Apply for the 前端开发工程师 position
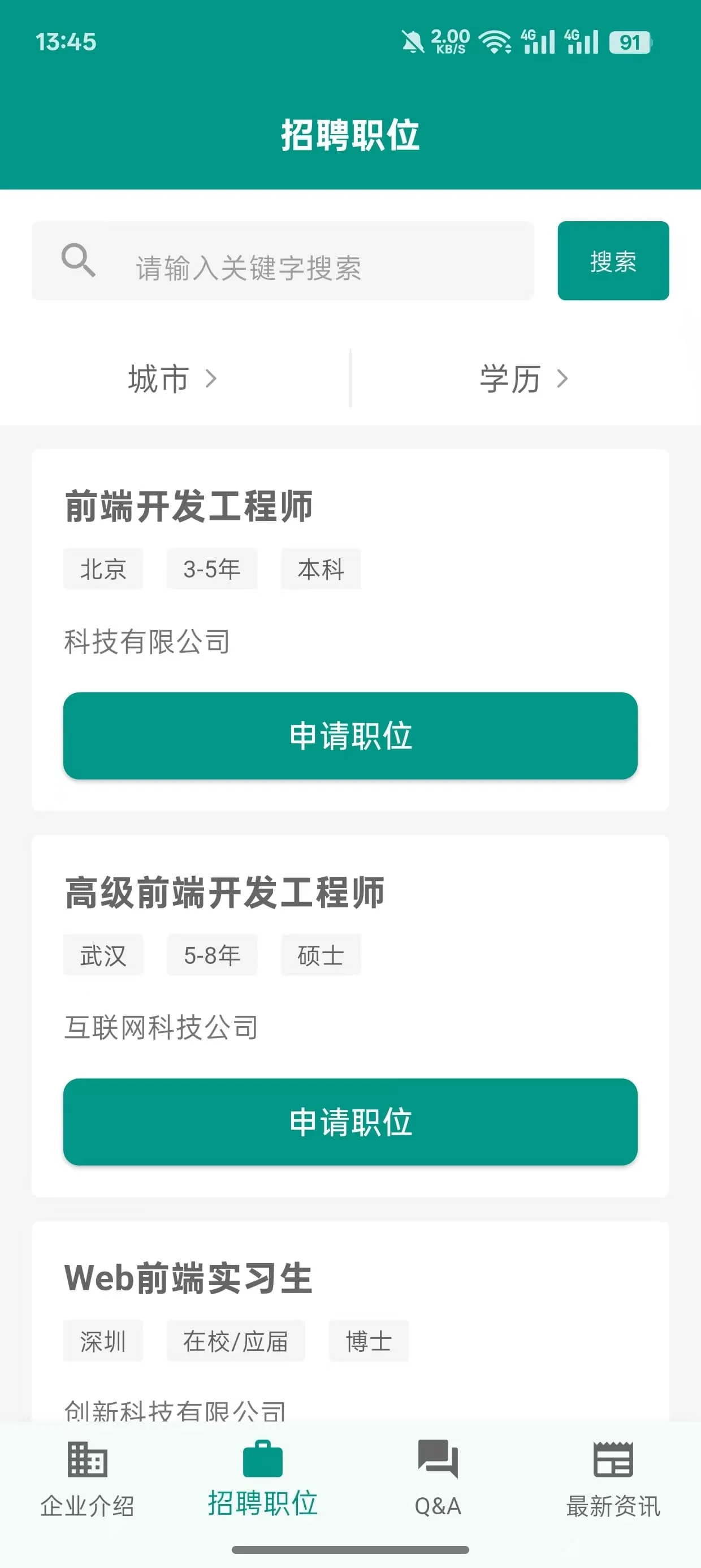This screenshot has width=701, height=1568. click(x=350, y=735)
